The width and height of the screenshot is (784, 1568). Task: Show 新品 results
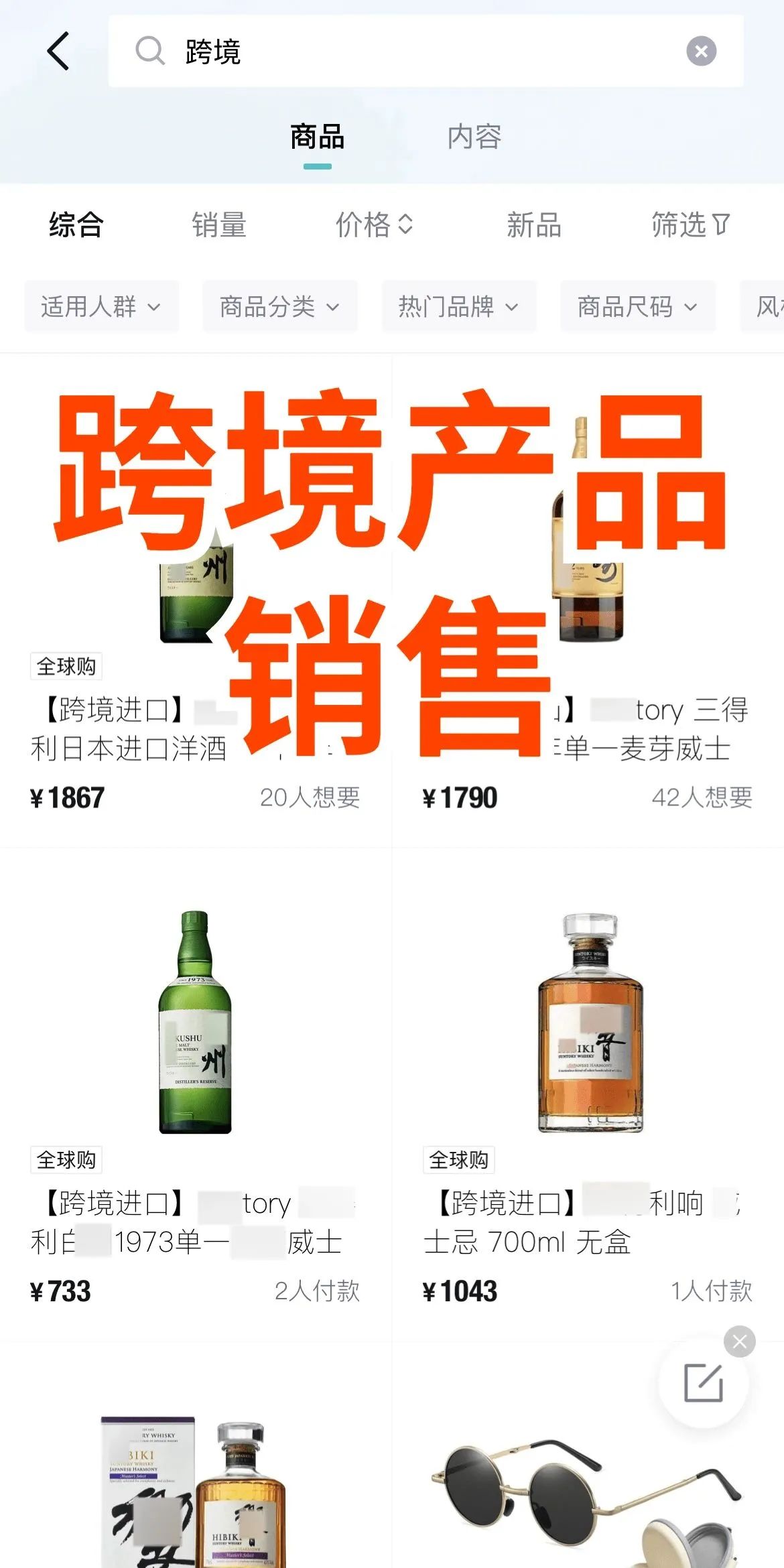(x=533, y=225)
